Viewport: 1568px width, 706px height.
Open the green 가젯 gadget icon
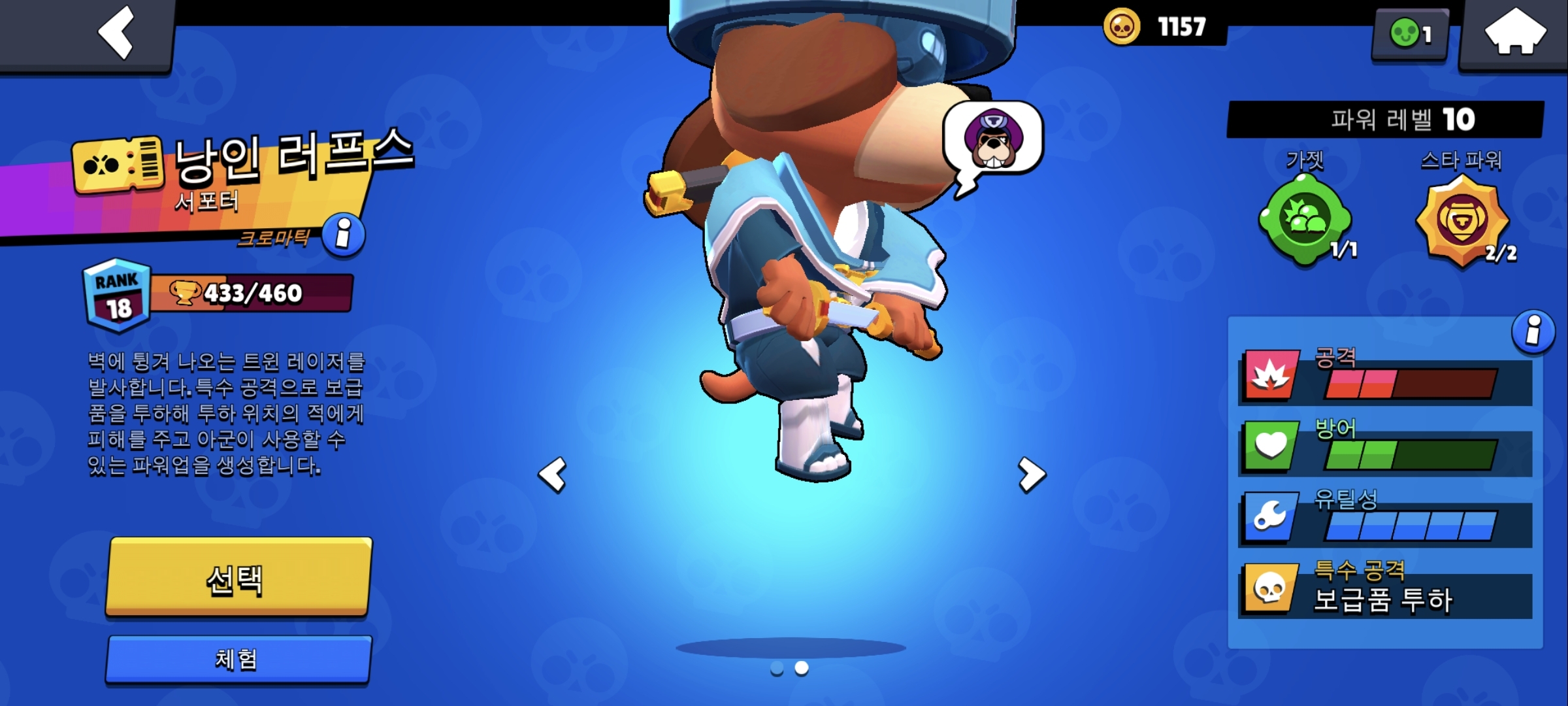click(1305, 221)
